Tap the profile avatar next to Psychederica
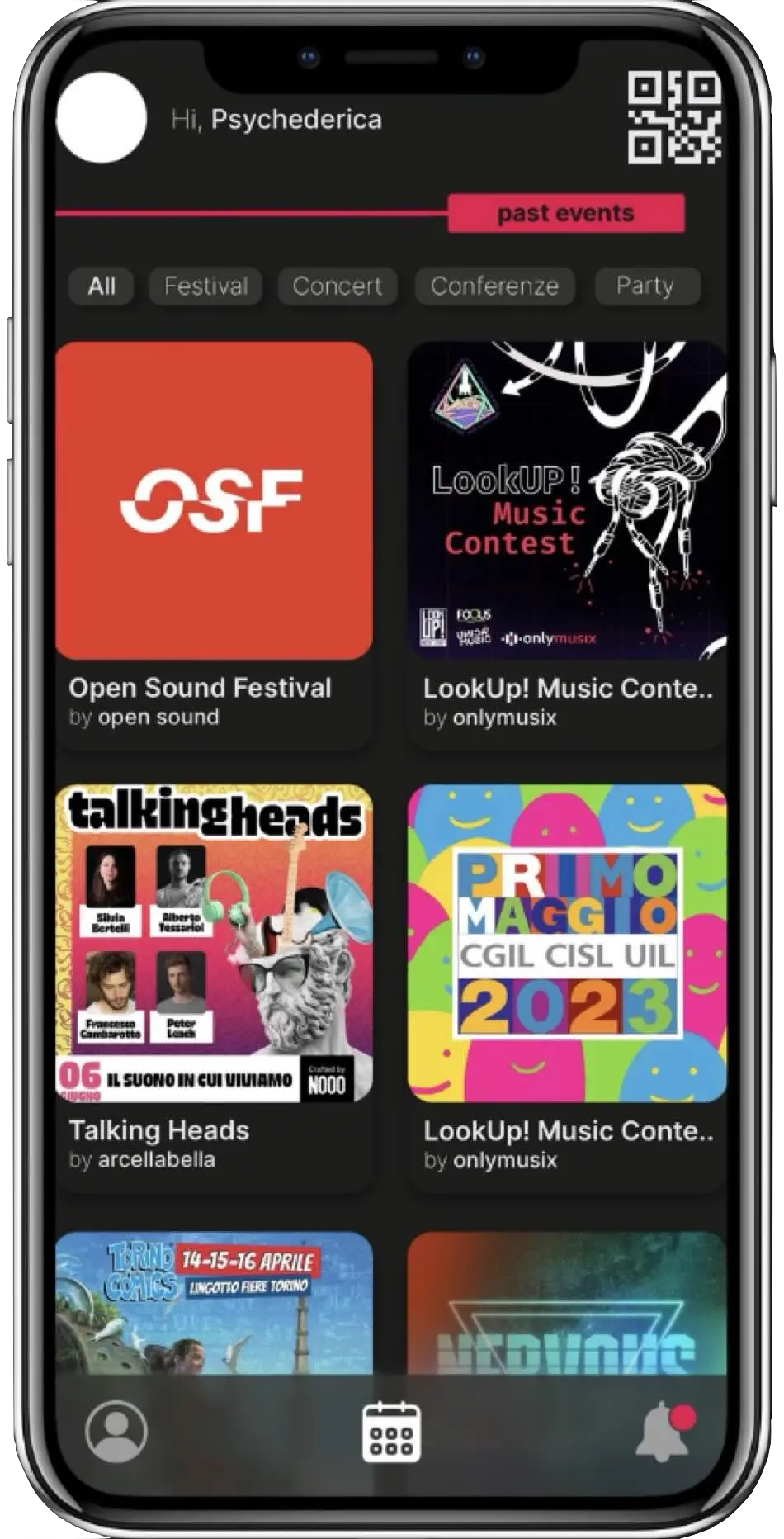This screenshot has width=784, height=1539. [101, 119]
